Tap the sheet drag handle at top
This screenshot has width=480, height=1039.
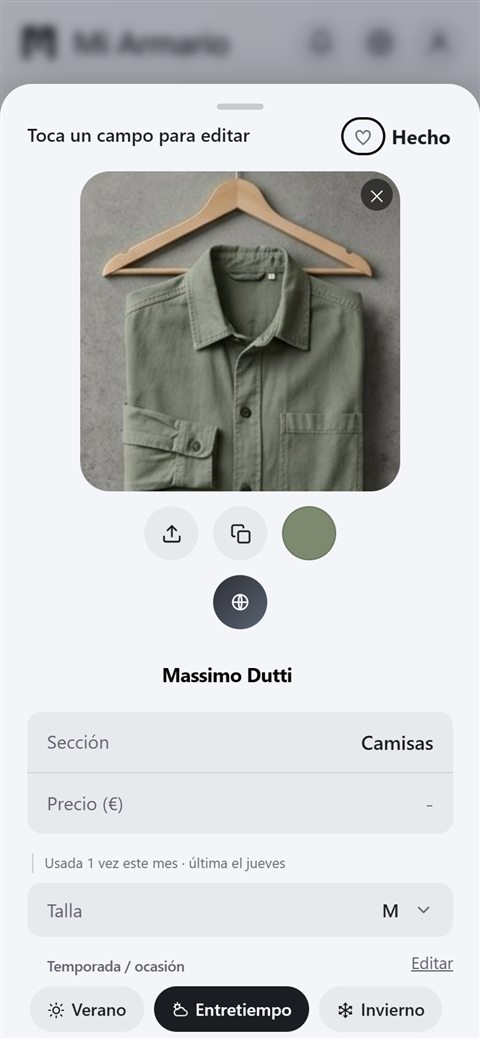(x=240, y=107)
